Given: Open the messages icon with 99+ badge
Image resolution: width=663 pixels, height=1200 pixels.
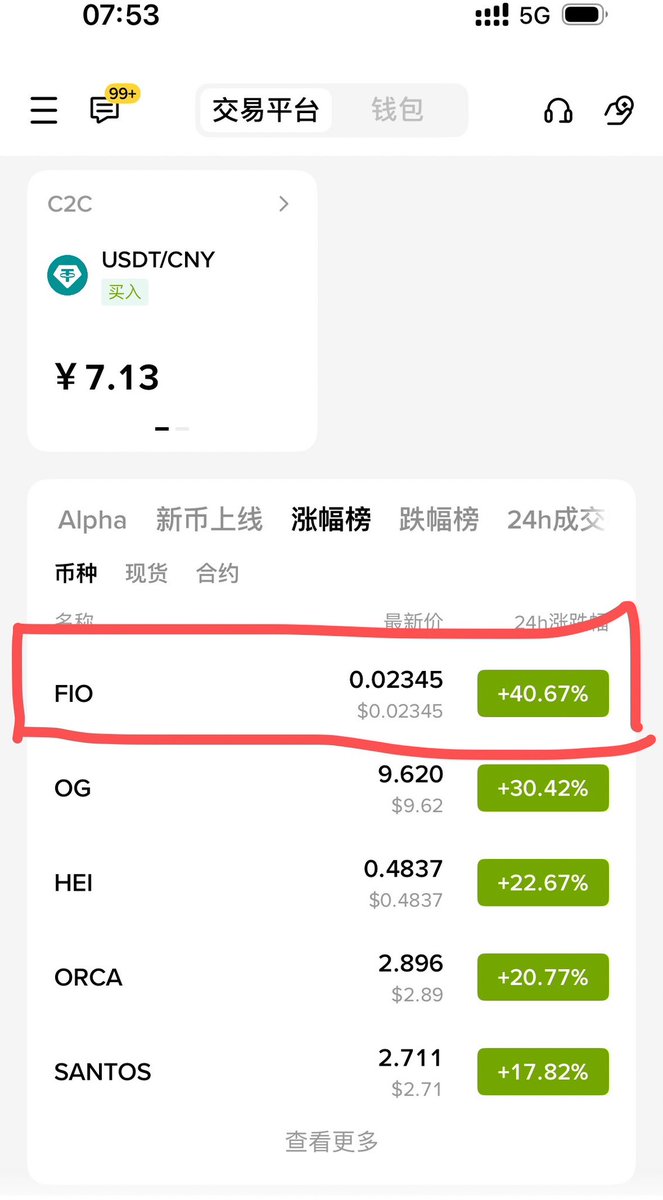Looking at the screenshot, I should [x=105, y=109].
